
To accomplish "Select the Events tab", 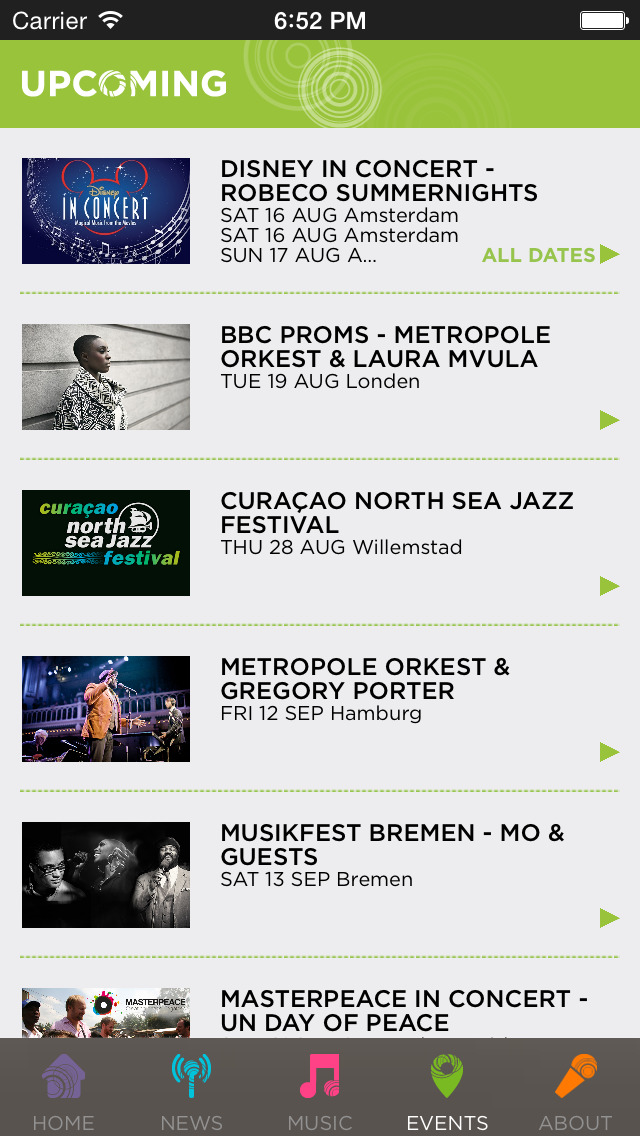I will point(447,1088).
